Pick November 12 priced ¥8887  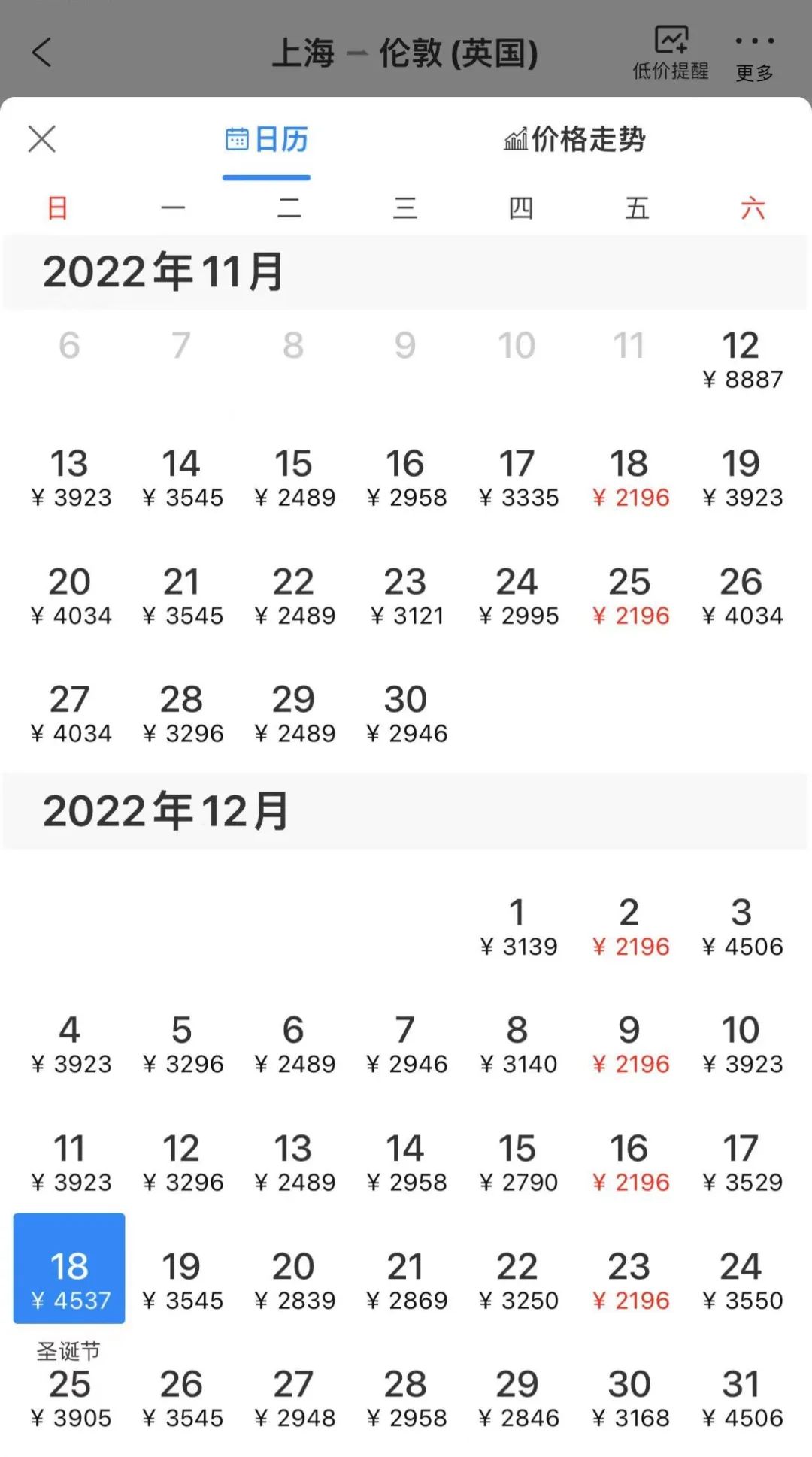click(741, 360)
